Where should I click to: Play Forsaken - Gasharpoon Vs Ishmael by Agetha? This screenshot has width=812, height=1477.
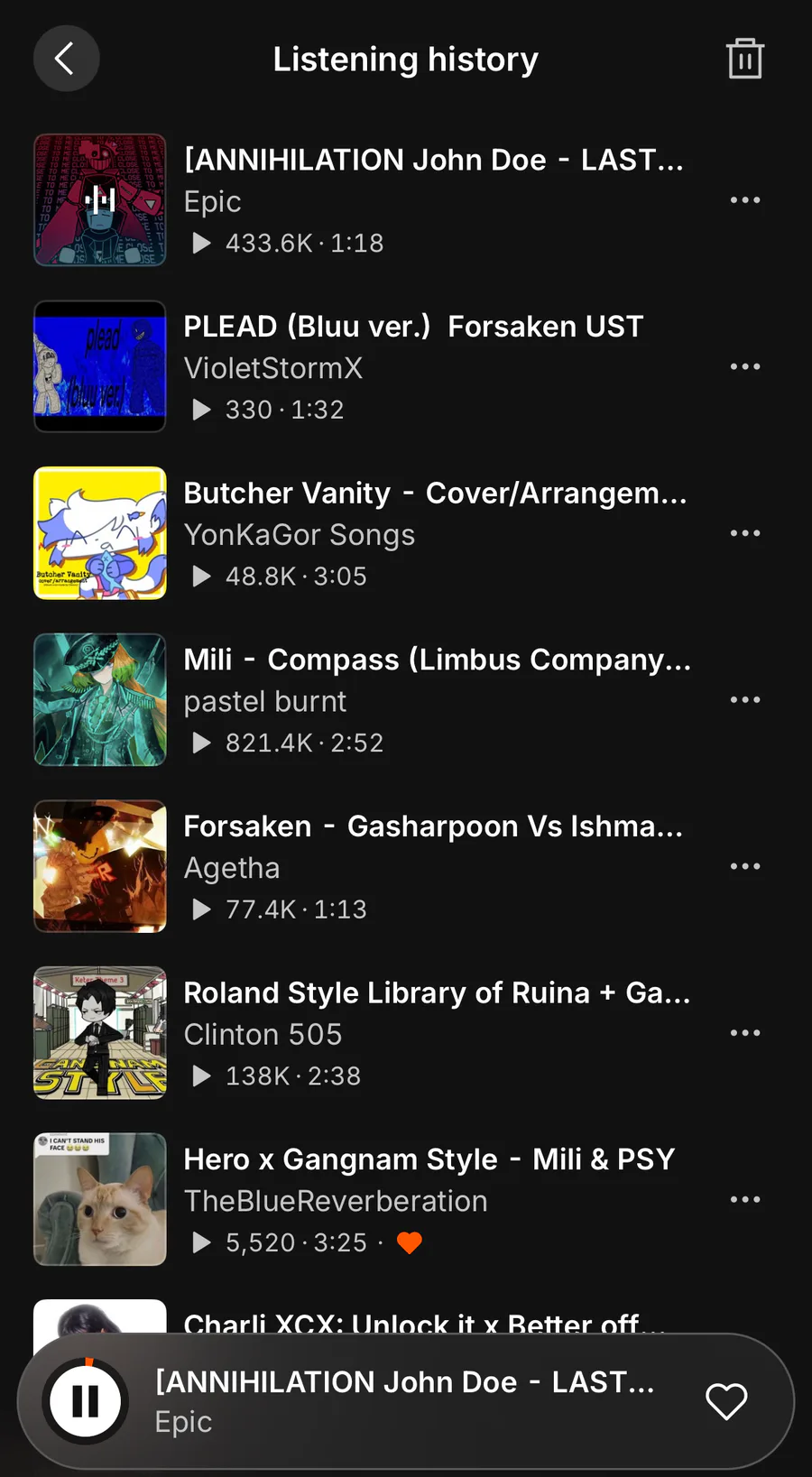432,866
